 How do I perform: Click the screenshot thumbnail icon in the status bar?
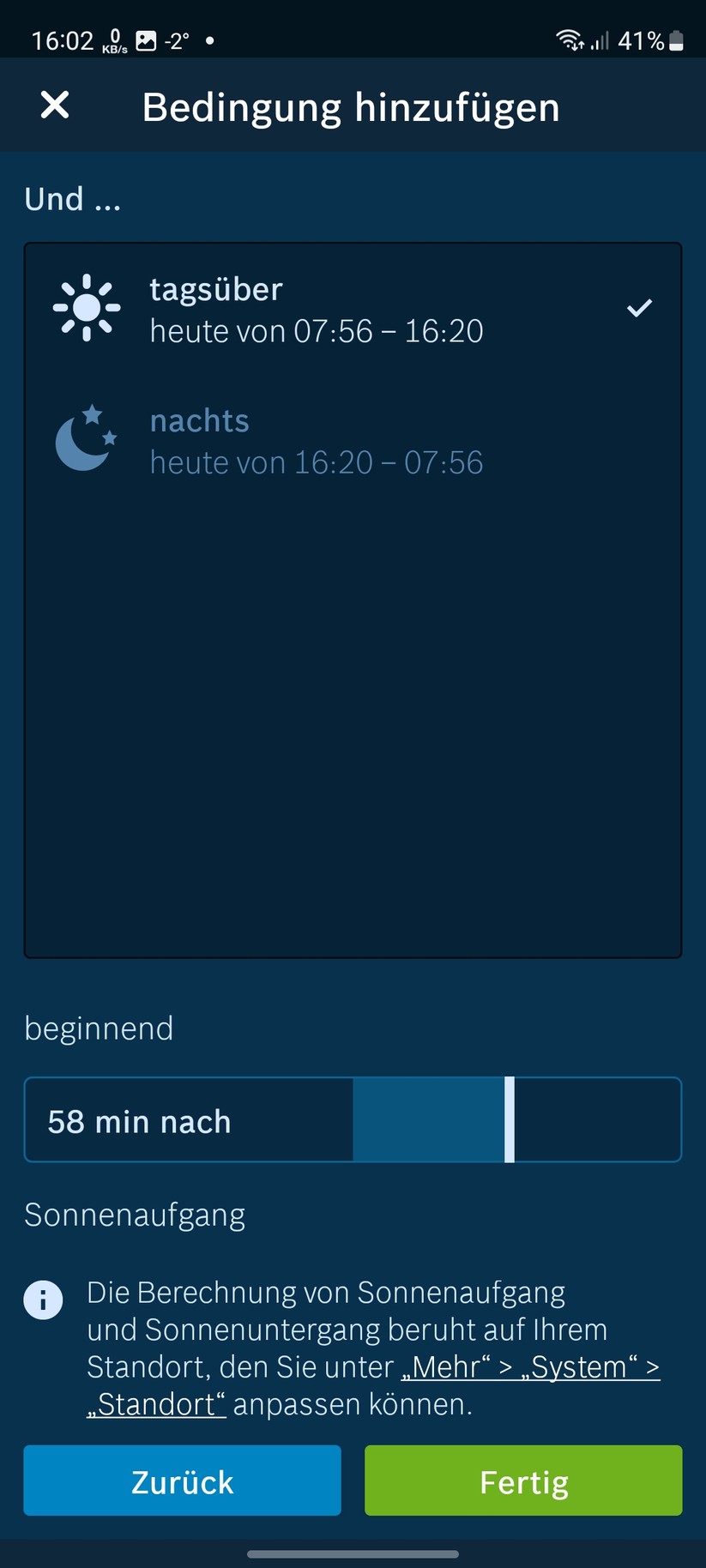pyautogui.click(x=148, y=39)
